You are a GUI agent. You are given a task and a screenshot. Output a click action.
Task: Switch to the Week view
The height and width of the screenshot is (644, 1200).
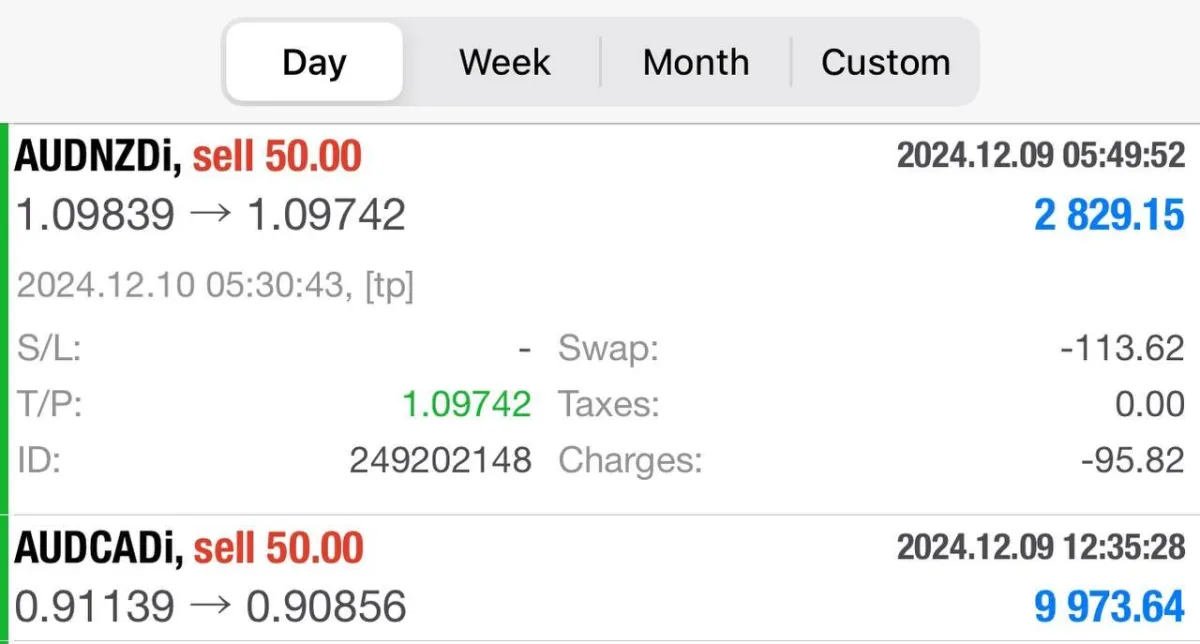(504, 62)
